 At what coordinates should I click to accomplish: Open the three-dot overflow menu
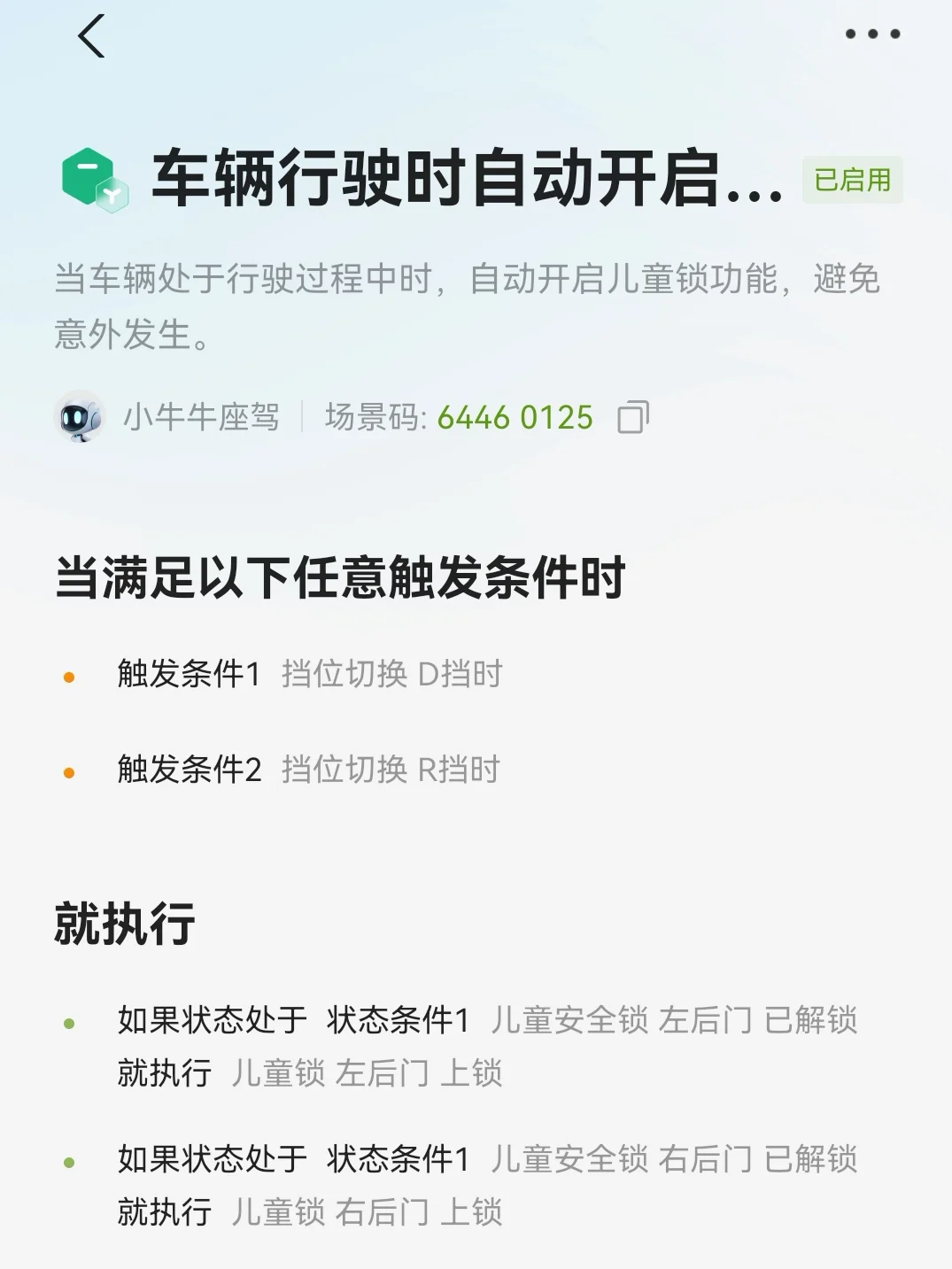872,35
